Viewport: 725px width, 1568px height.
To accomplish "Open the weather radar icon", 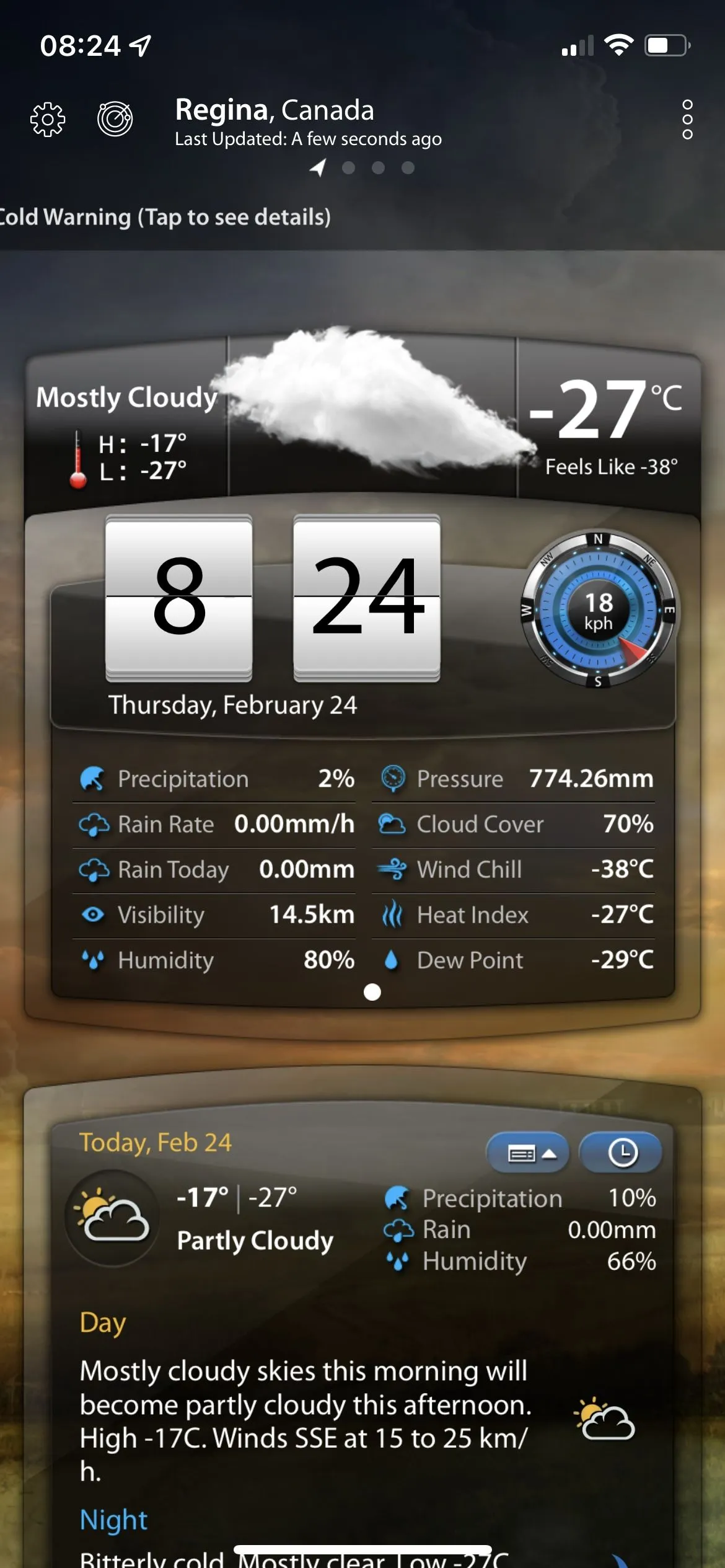I will coord(115,118).
